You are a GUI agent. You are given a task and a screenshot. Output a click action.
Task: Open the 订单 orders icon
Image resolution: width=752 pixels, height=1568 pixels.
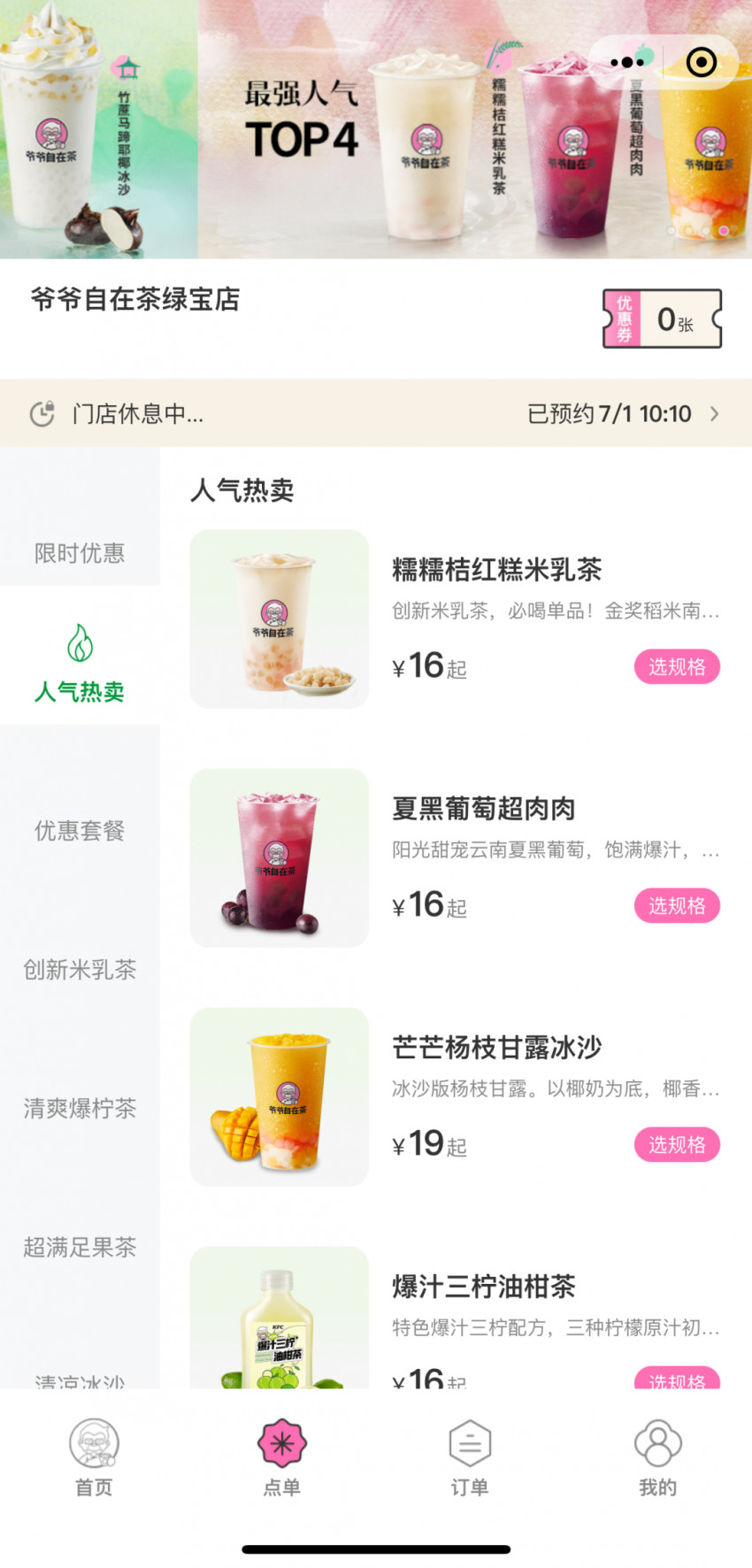(469, 1442)
